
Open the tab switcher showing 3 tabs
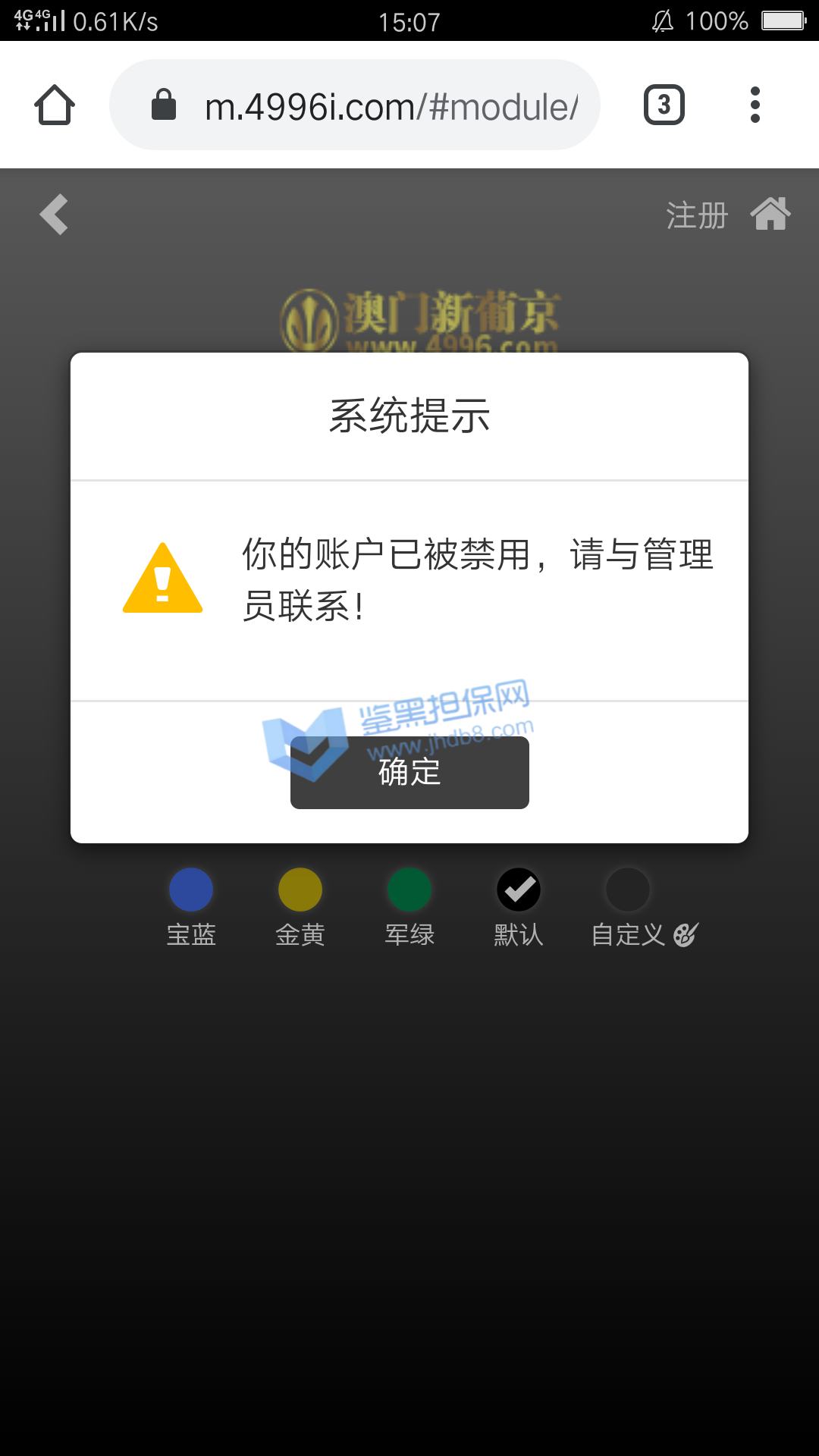pyautogui.click(x=664, y=105)
